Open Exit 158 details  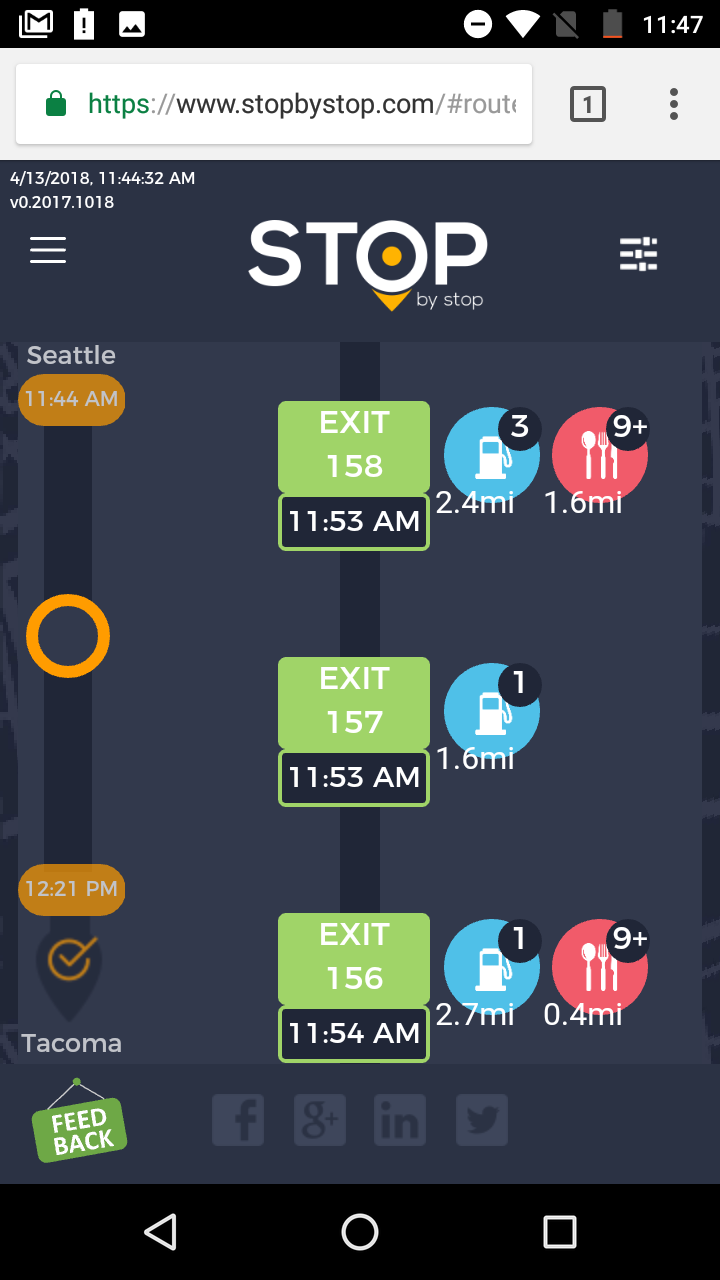point(354,447)
